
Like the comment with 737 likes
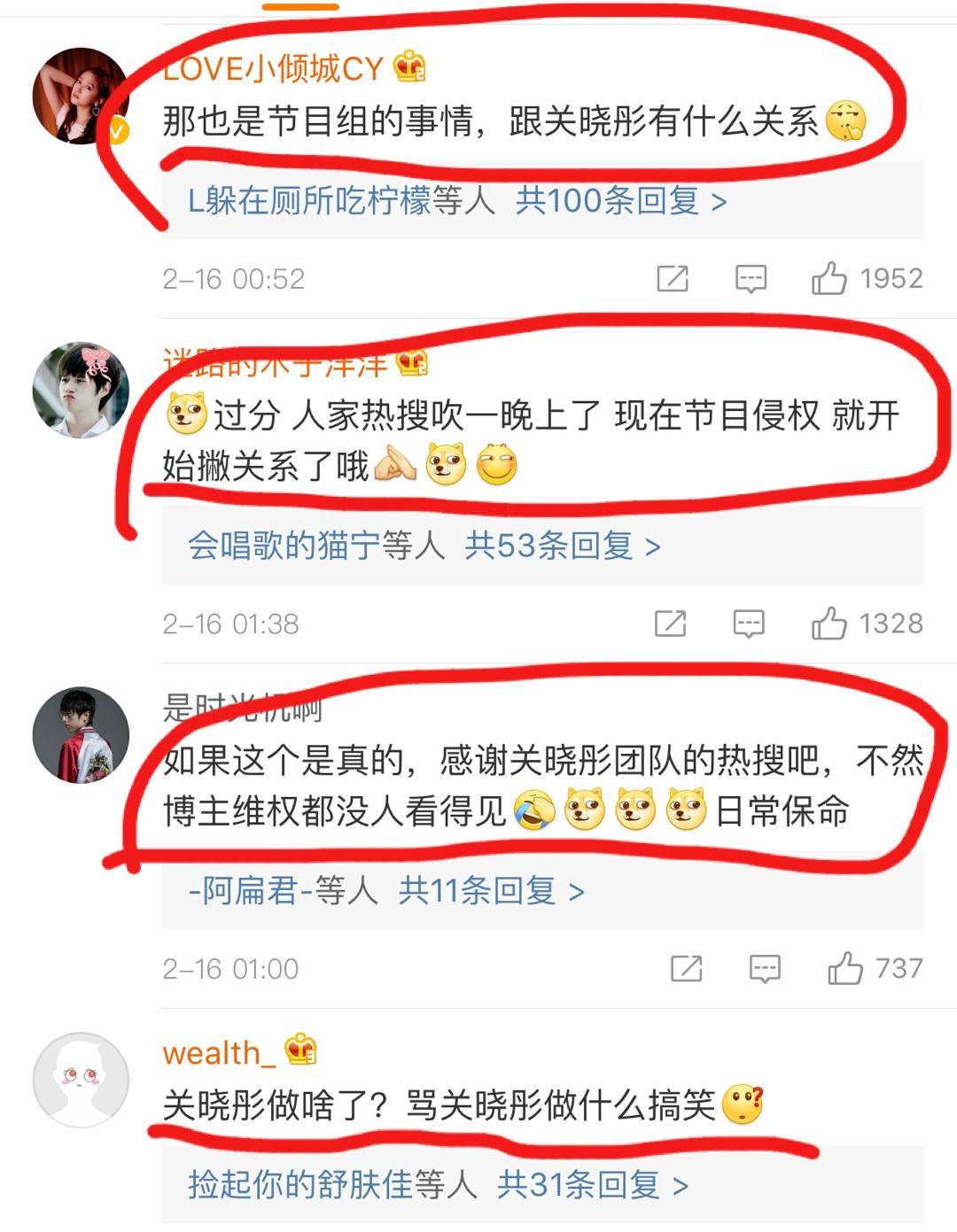click(845, 969)
